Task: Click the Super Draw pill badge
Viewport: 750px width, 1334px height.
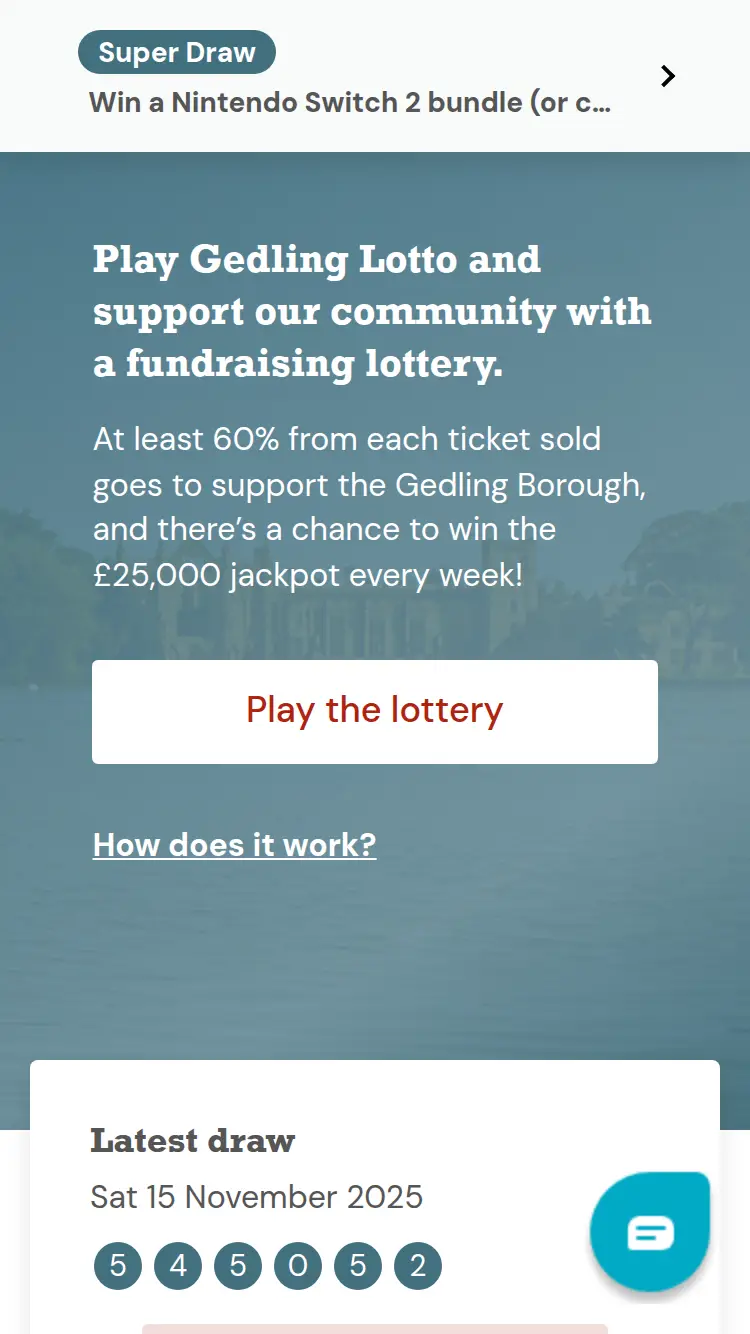Action: point(176,52)
